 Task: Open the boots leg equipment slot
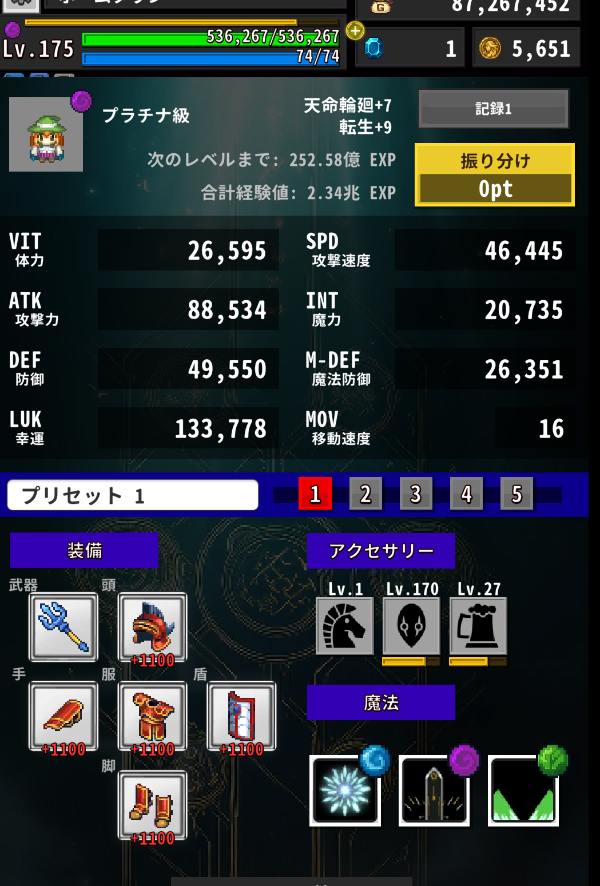(x=152, y=805)
